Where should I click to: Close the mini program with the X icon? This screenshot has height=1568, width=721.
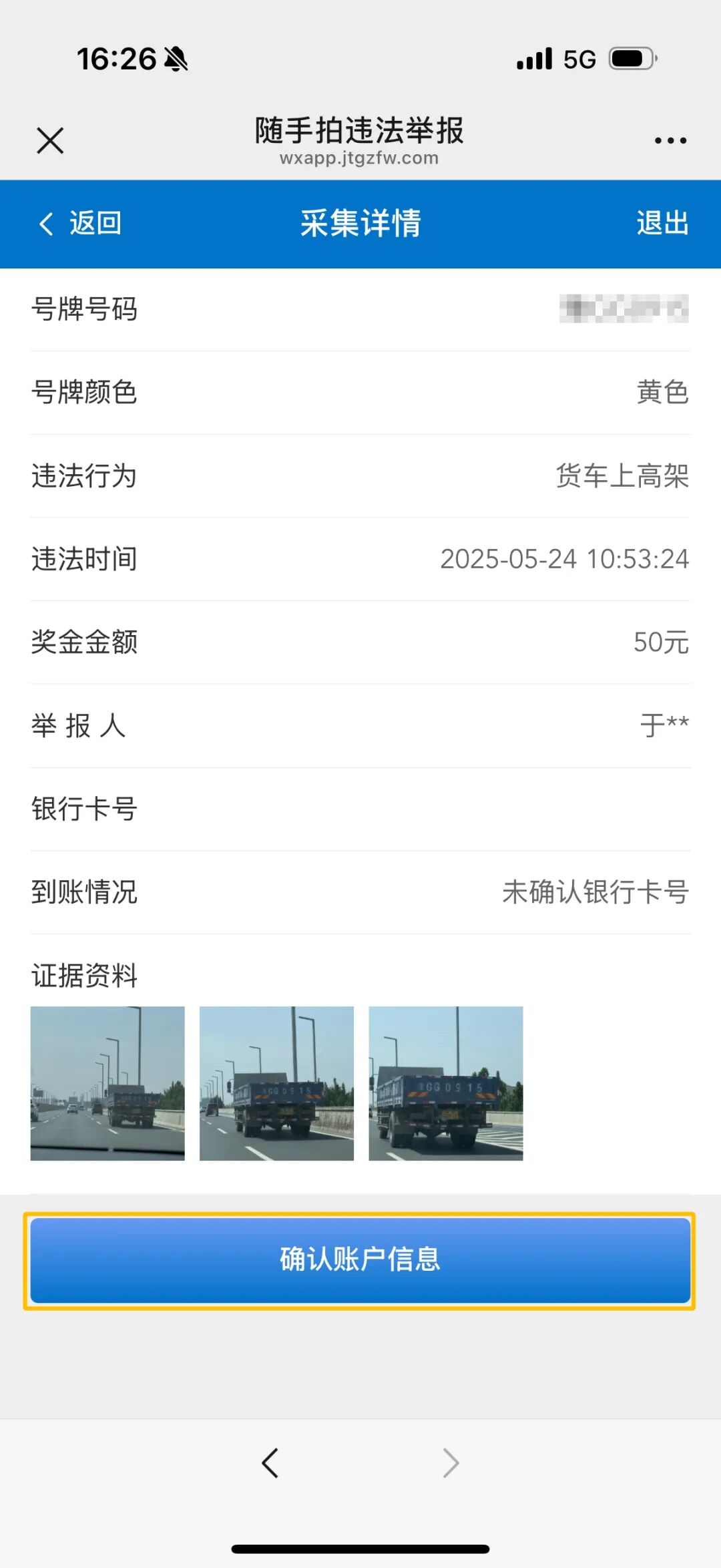[x=49, y=140]
